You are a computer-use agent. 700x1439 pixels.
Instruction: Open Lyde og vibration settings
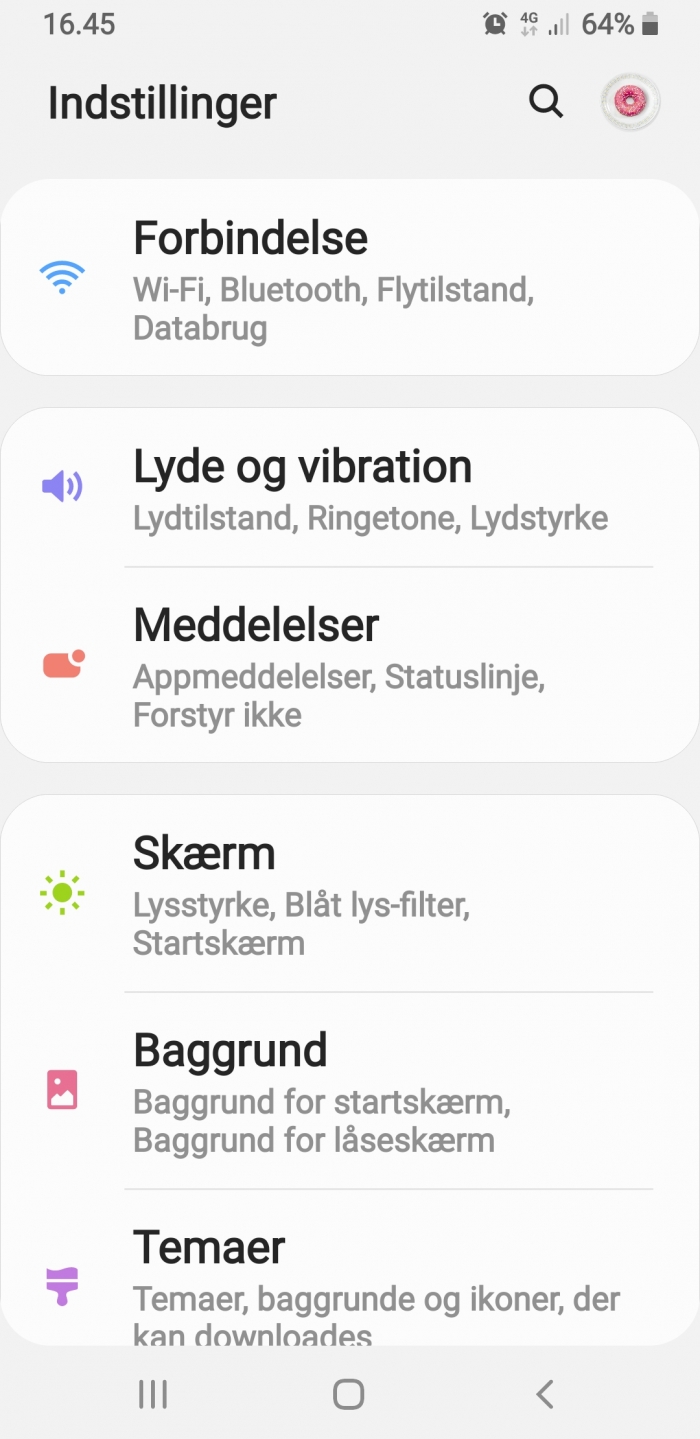click(x=350, y=487)
